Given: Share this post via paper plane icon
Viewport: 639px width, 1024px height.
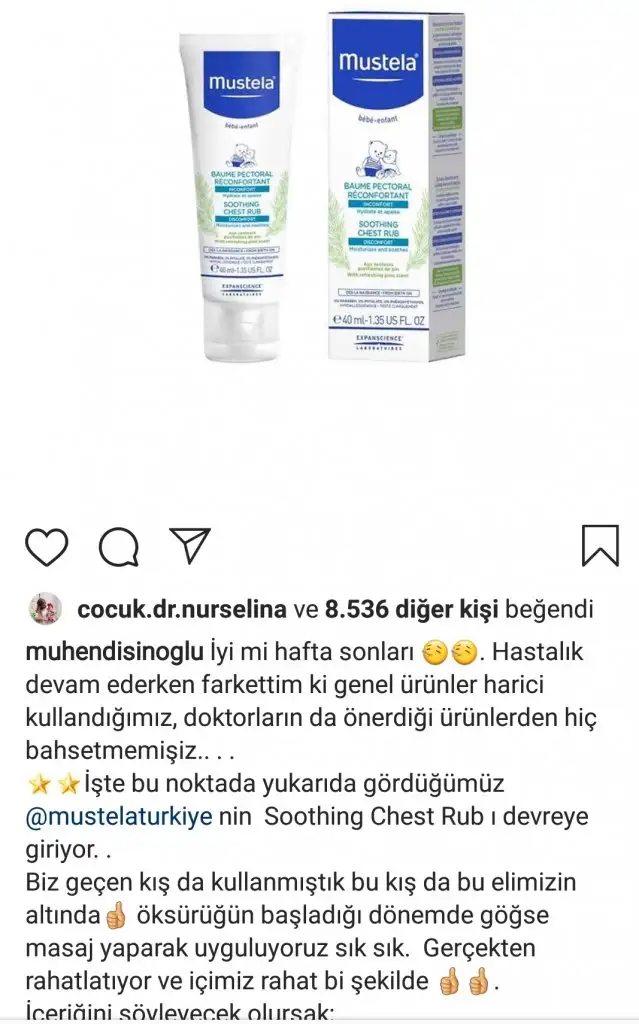Looking at the screenshot, I should point(189,546).
